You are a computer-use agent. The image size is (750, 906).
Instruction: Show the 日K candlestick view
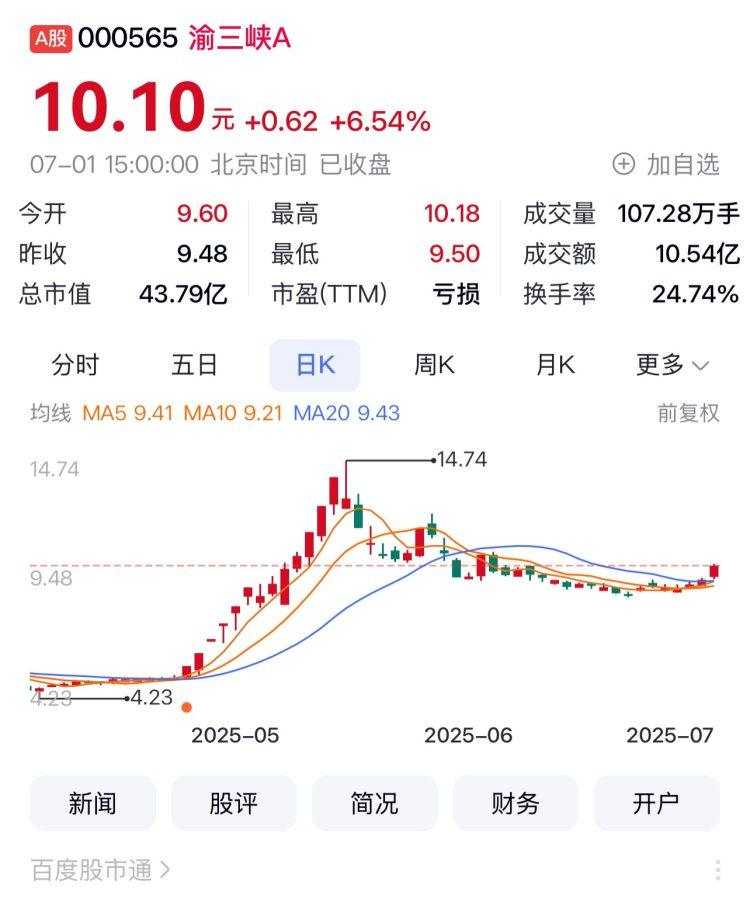click(315, 365)
